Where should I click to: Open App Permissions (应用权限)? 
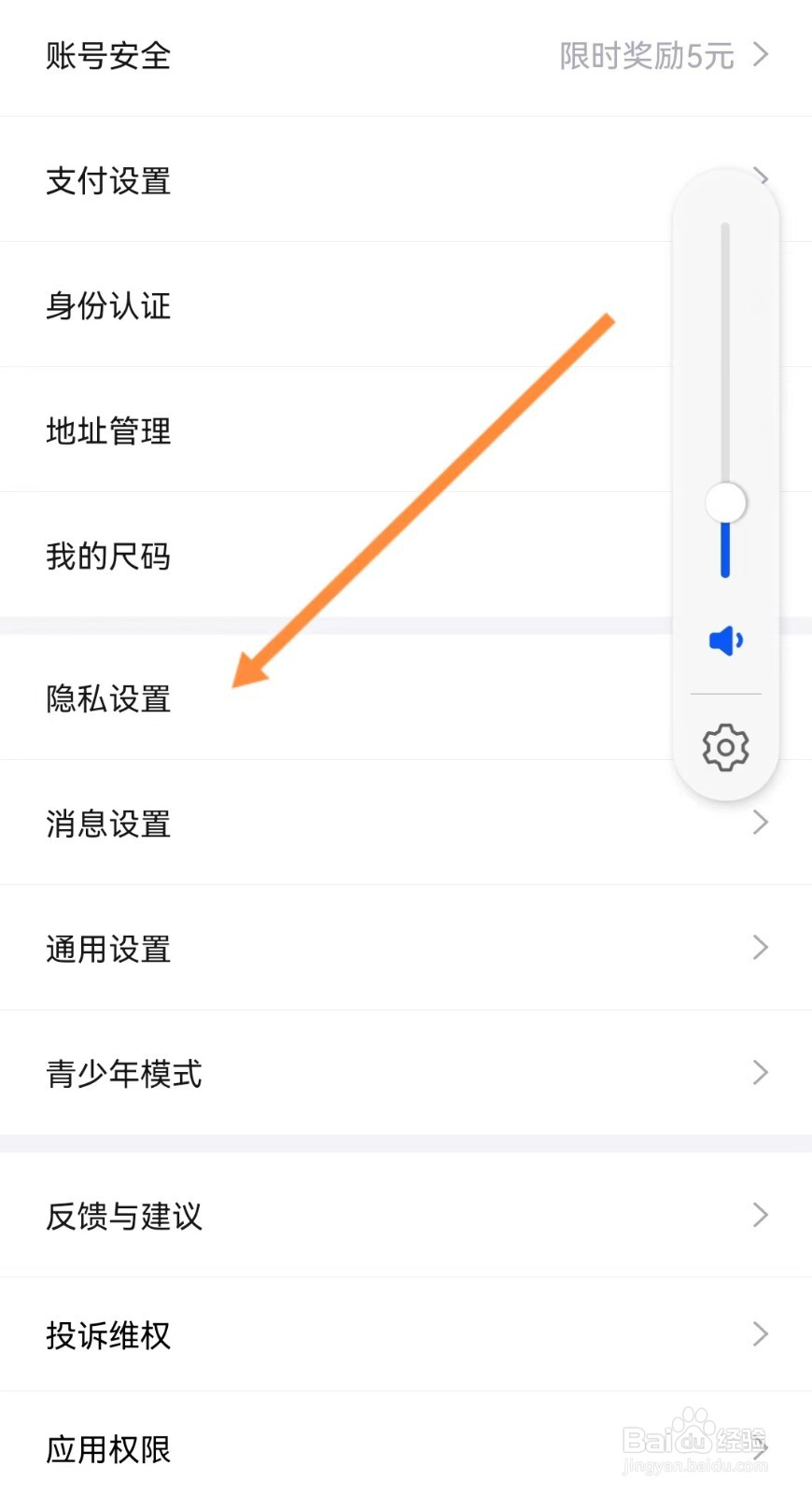point(108,1449)
